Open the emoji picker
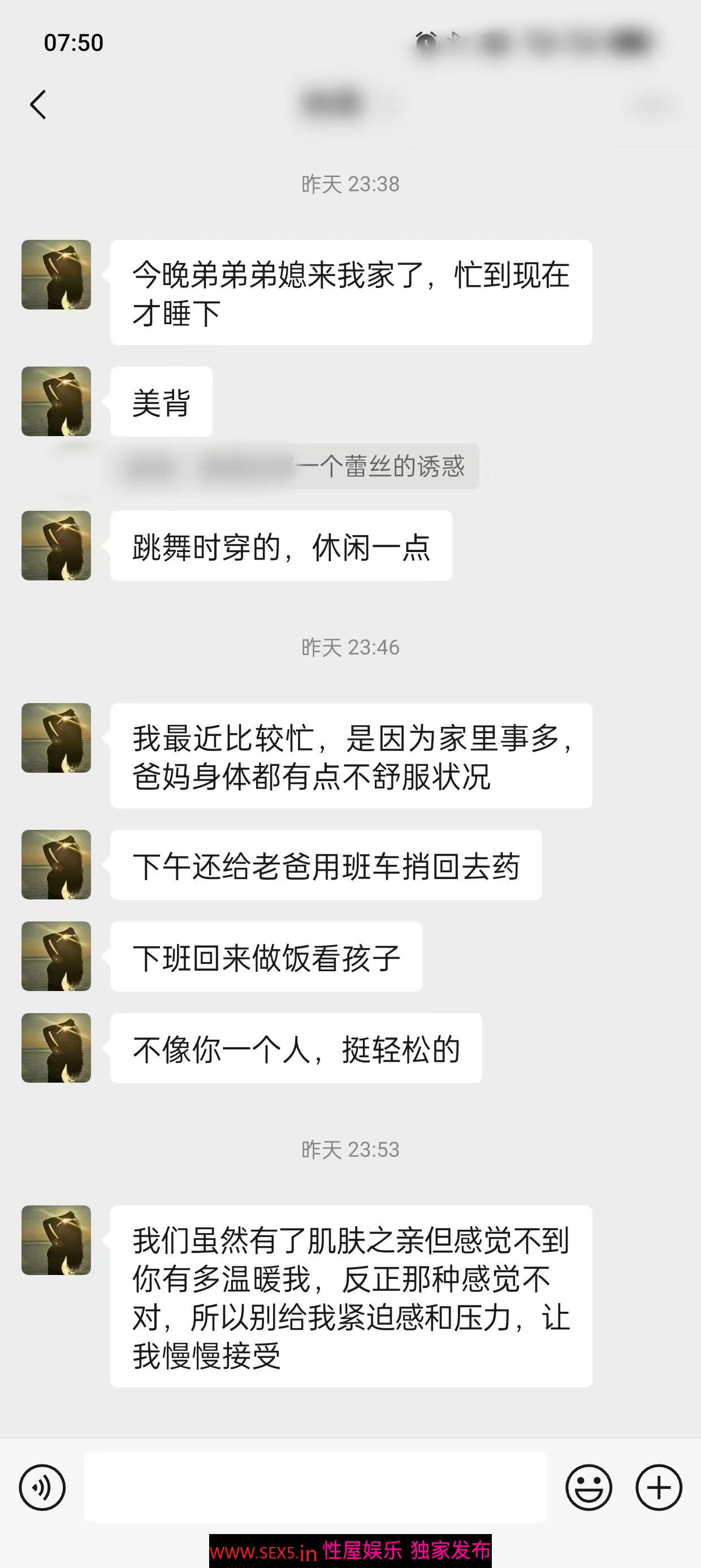This screenshot has height=1568, width=701. [589, 1487]
